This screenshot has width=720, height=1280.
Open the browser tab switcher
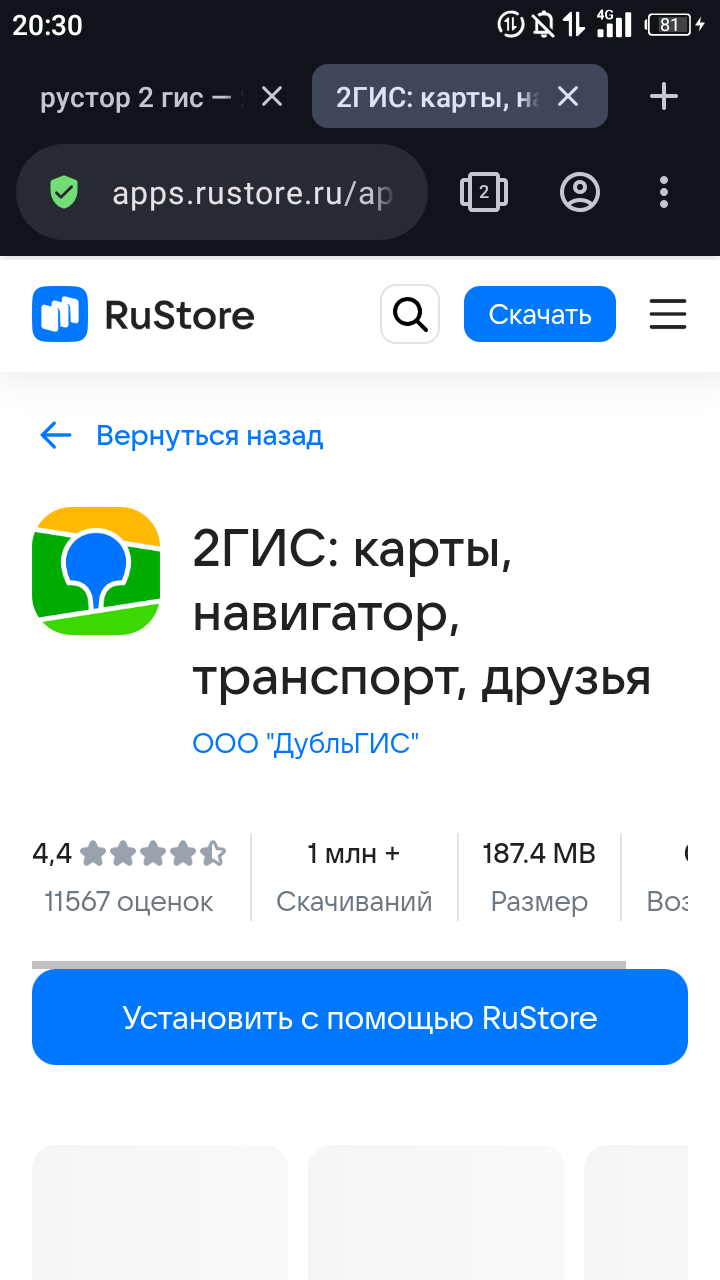pyautogui.click(x=484, y=192)
